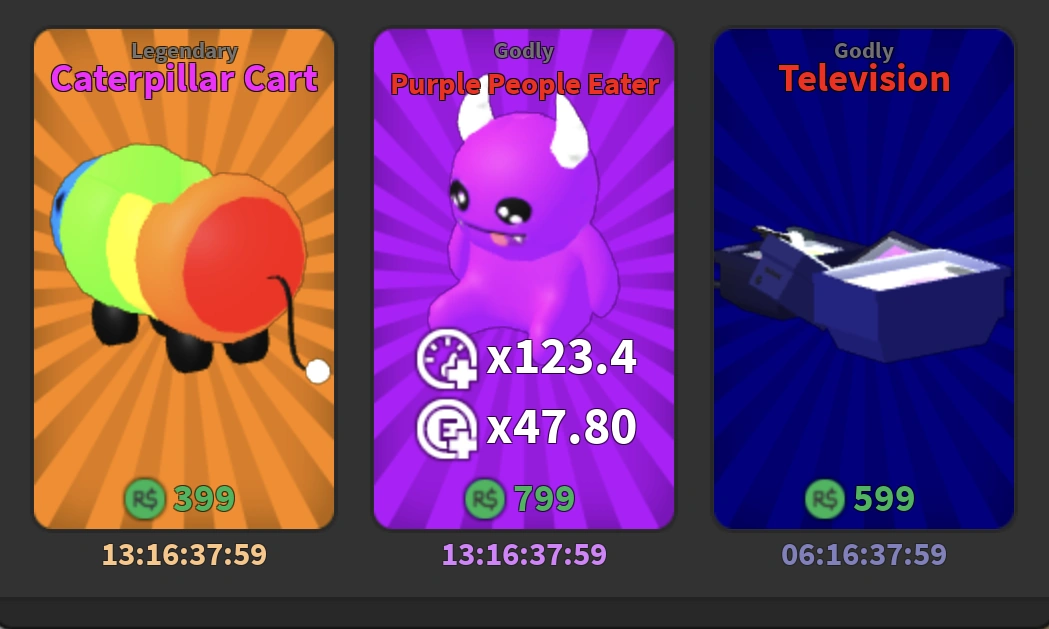This screenshot has width=1049, height=629.
Task: Choose the Television shop card
Action: (864, 278)
